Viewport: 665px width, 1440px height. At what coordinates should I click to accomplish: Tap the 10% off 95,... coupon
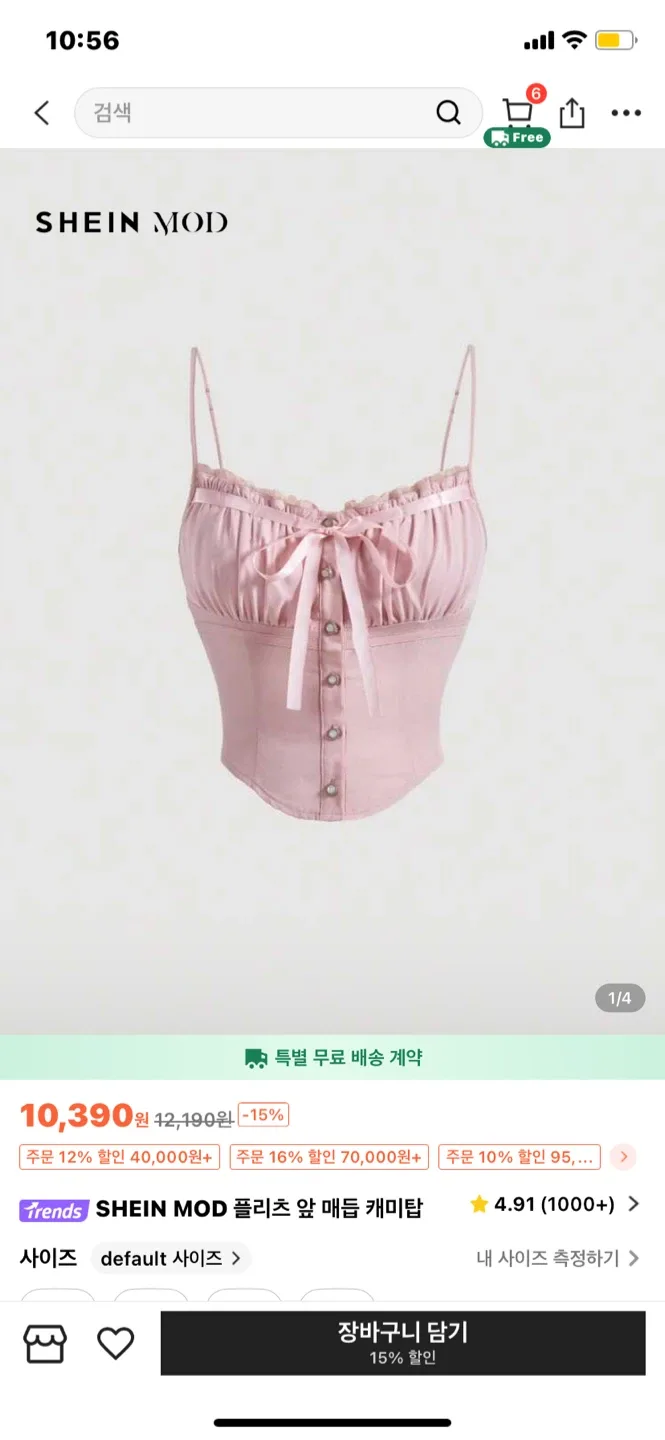(x=520, y=1157)
